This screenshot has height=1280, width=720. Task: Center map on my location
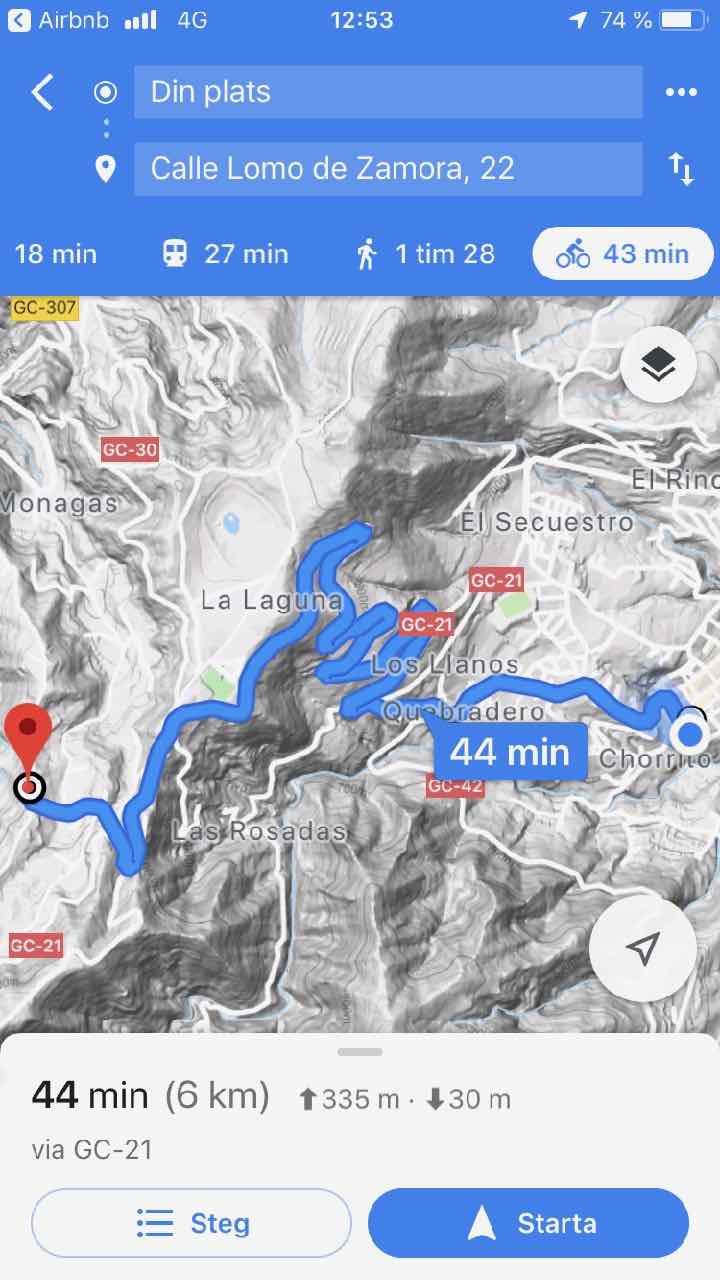[x=642, y=949]
